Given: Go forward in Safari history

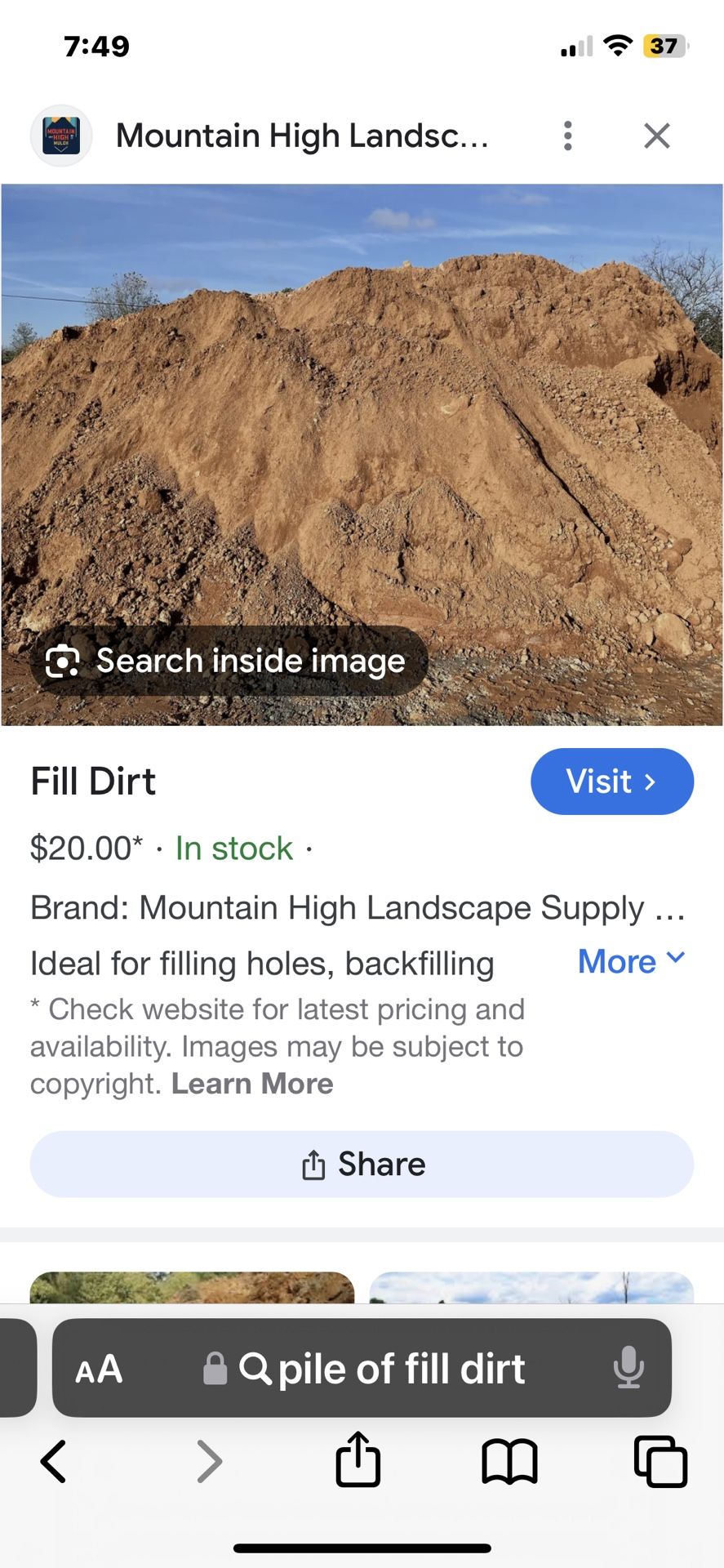Looking at the screenshot, I should (210, 1461).
